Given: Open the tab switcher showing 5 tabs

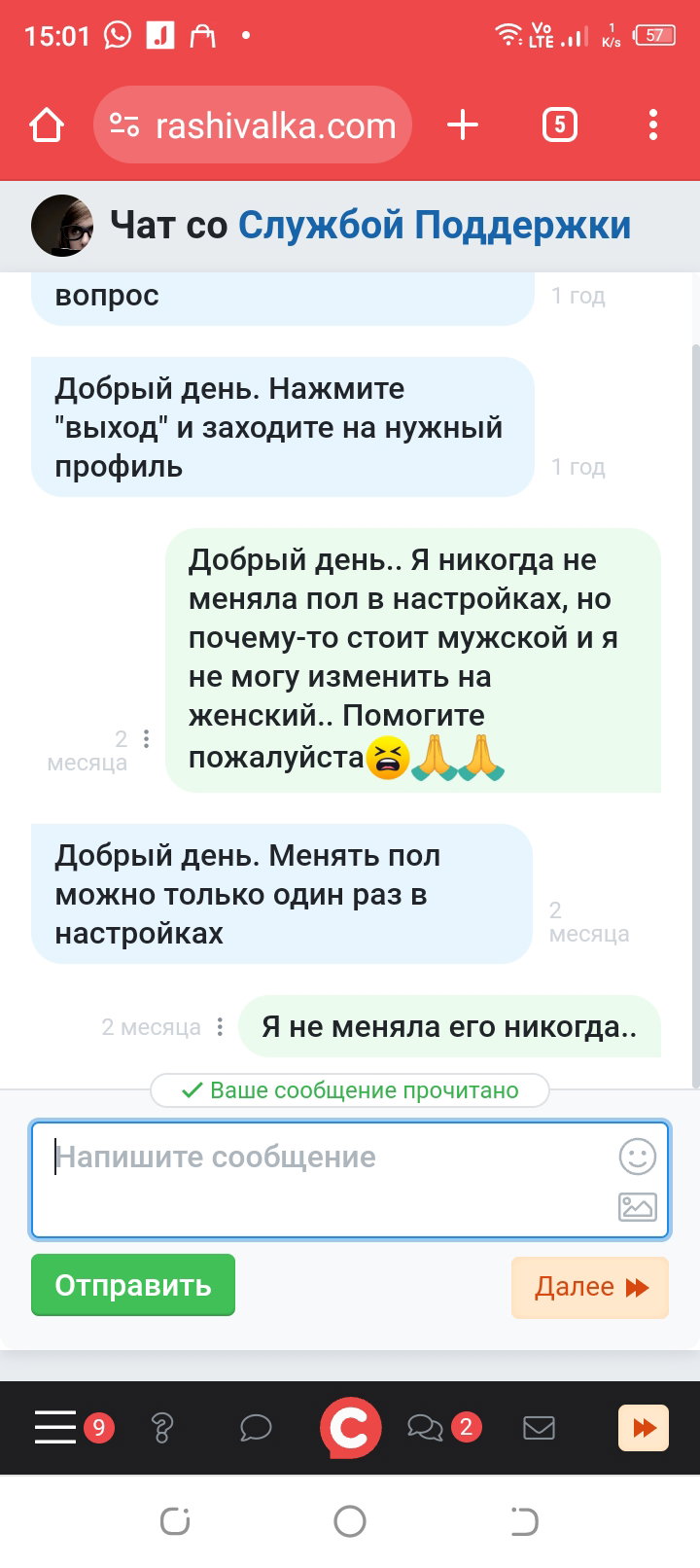Looking at the screenshot, I should click(559, 125).
